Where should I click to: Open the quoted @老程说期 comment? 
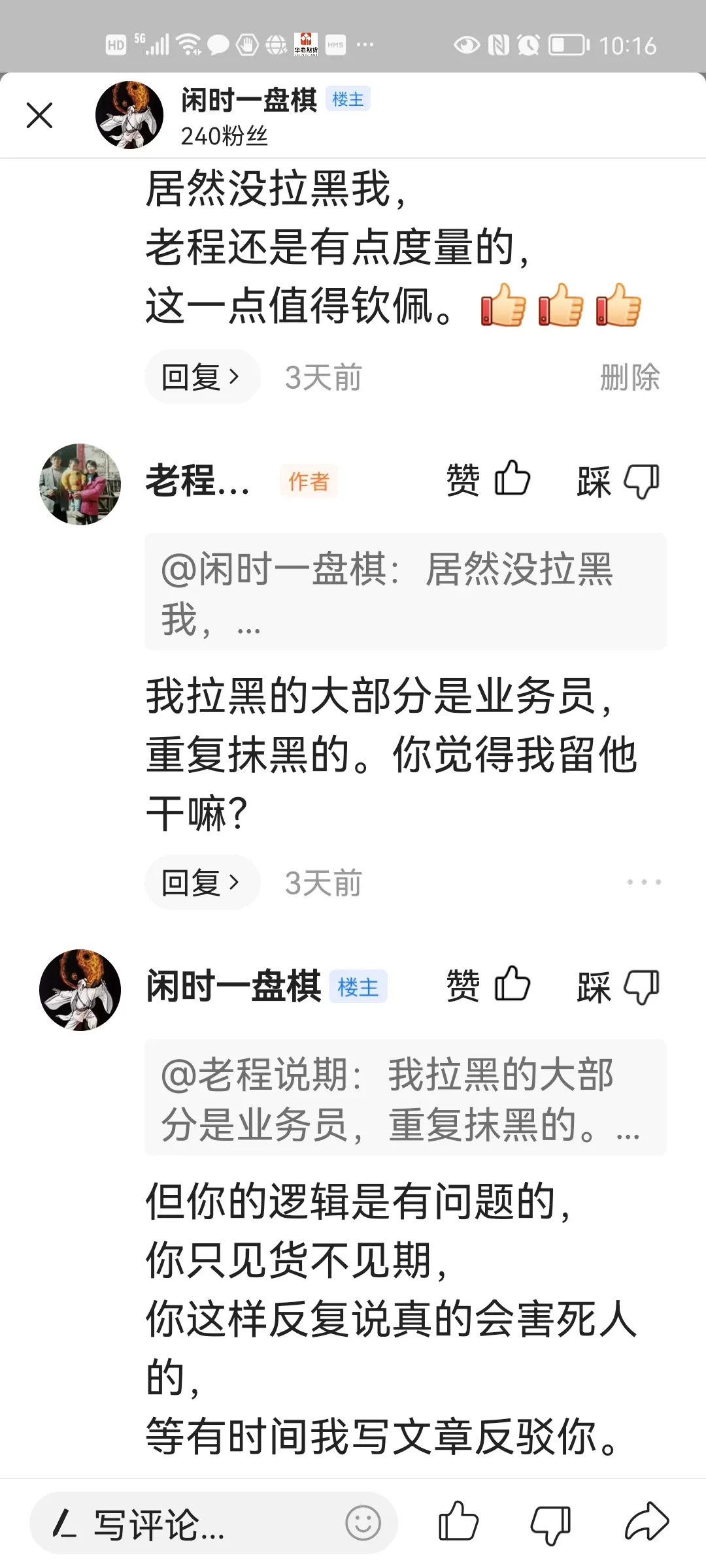coord(405,1098)
